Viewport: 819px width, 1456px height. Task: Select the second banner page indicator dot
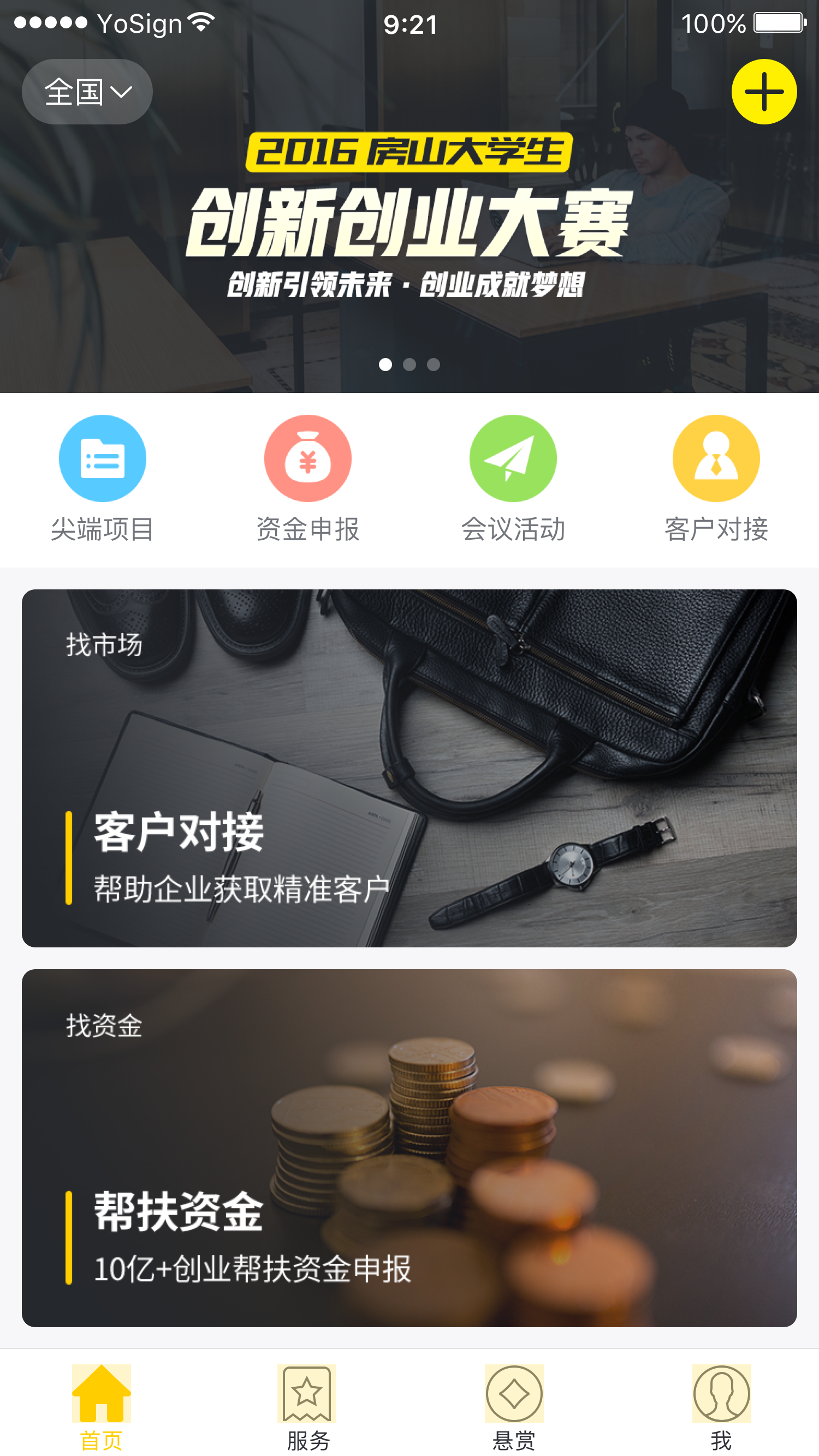point(410,365)
